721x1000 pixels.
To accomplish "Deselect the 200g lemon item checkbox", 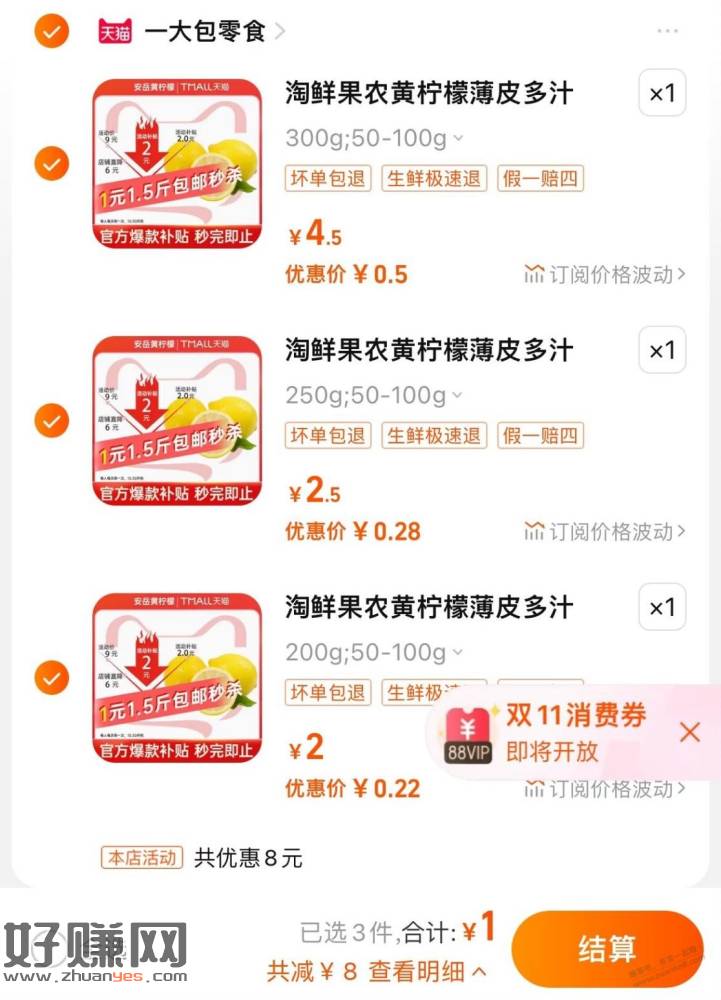I will 51,678.
